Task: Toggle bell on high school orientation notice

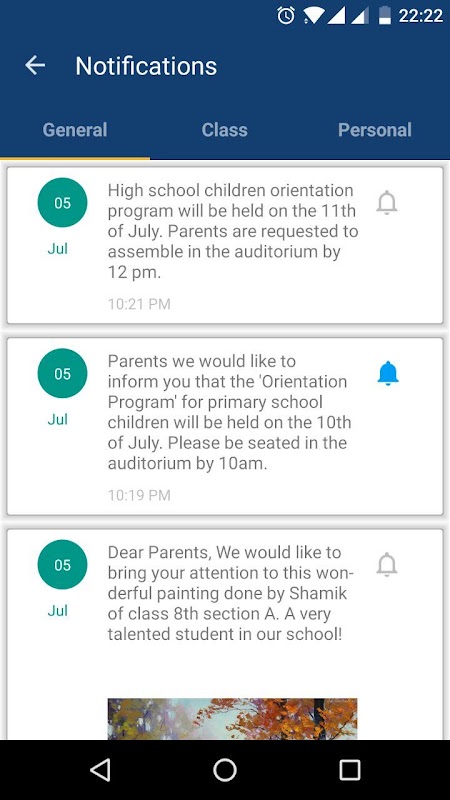Action: (387, 203)
